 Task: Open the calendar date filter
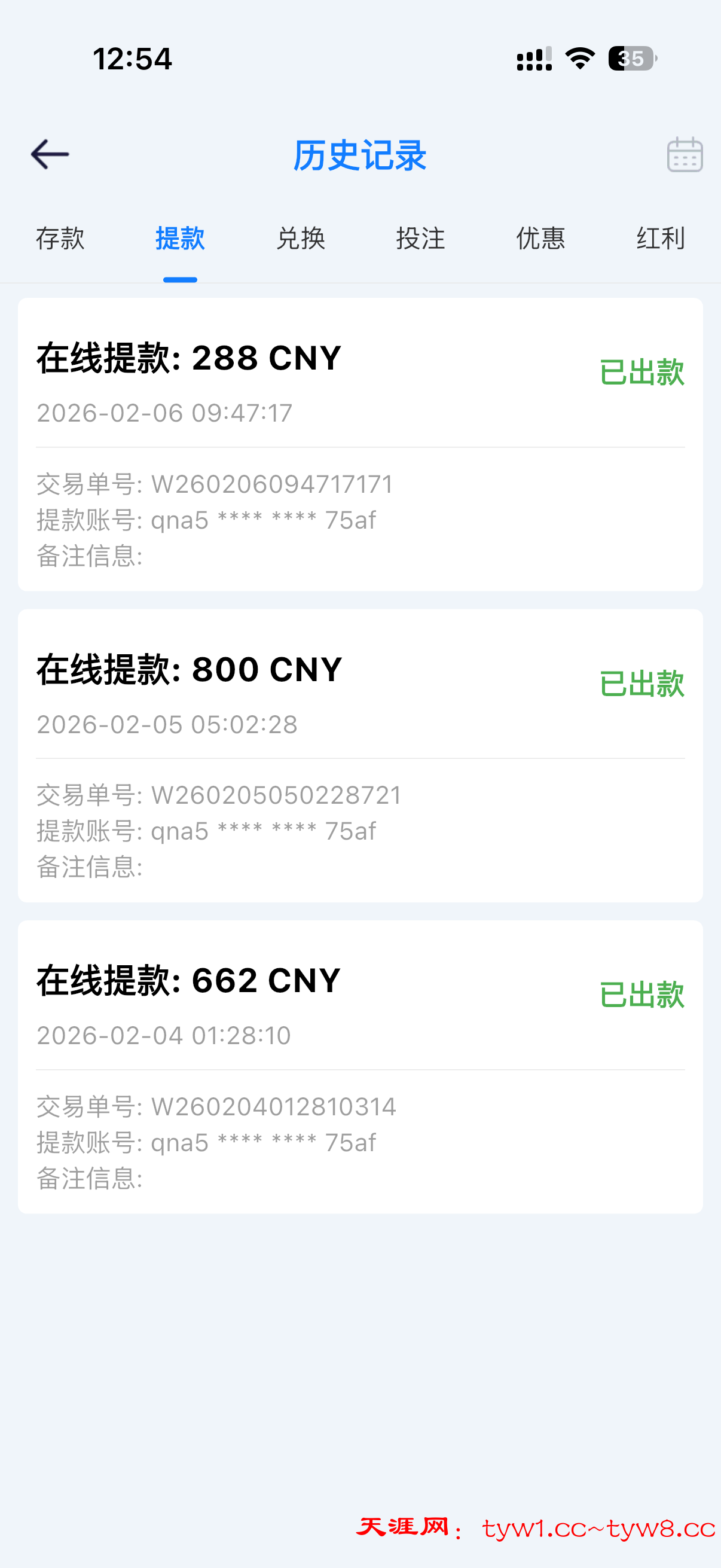pyautogui.click(x=685, y=155)
